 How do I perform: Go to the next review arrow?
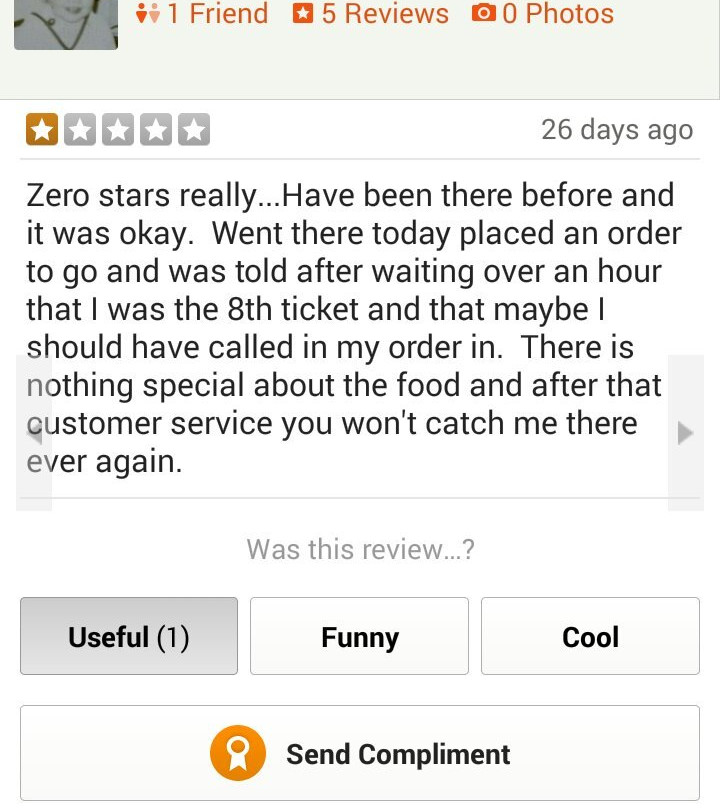click(x=685, y=433)
